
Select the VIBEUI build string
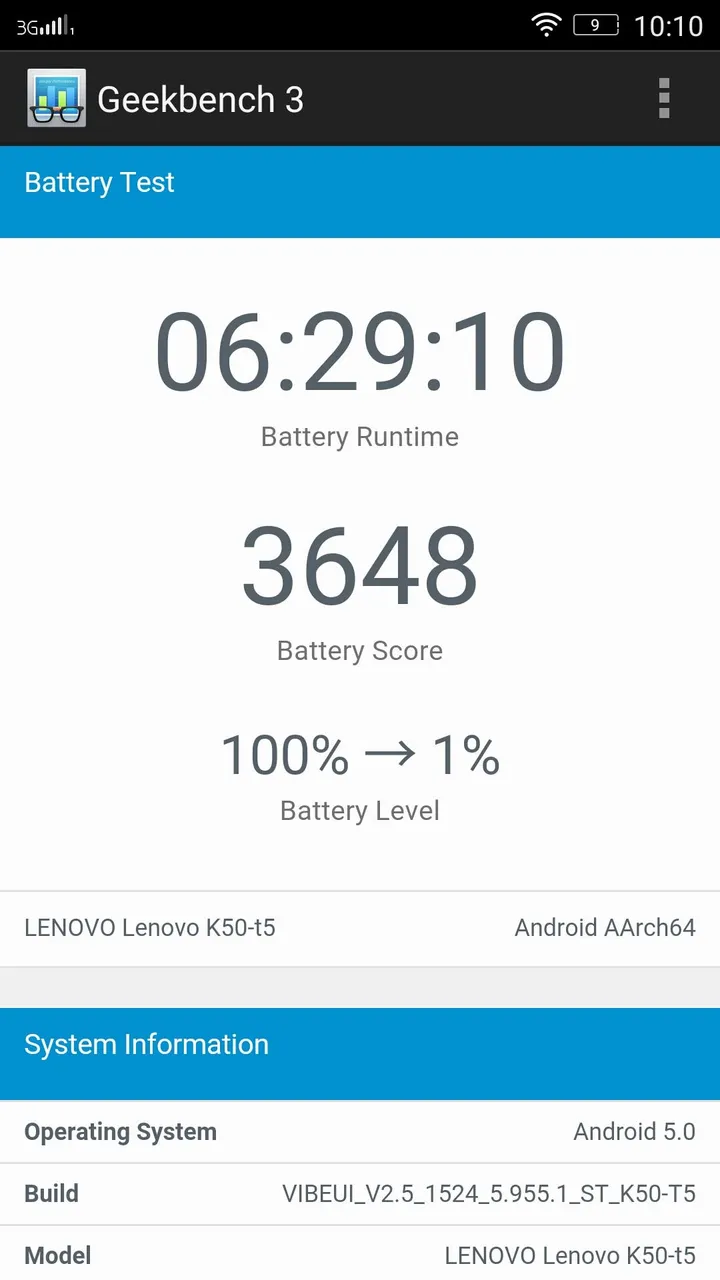(489, 1193)
